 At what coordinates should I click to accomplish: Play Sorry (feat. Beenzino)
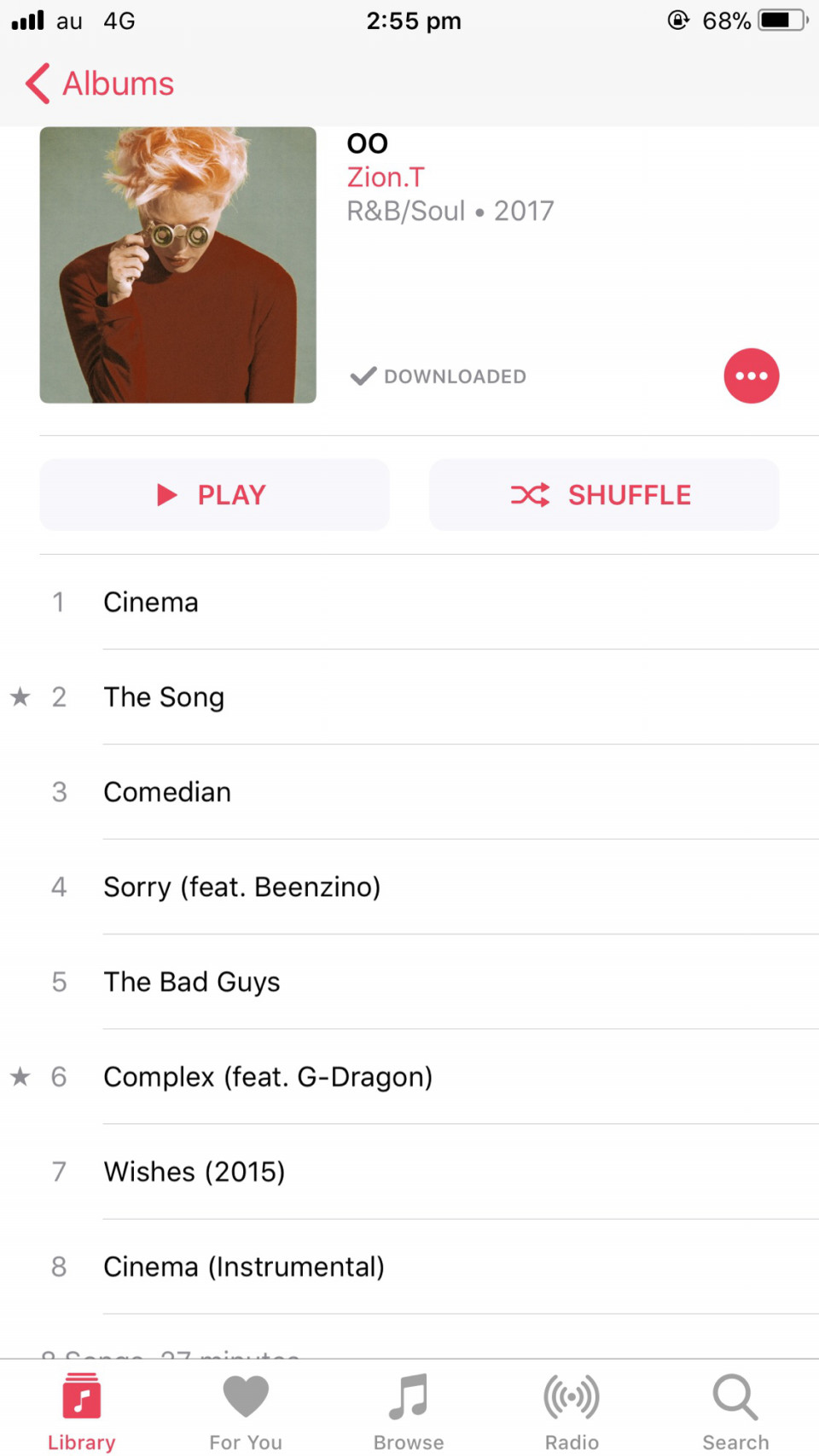(x=409, y=887)
